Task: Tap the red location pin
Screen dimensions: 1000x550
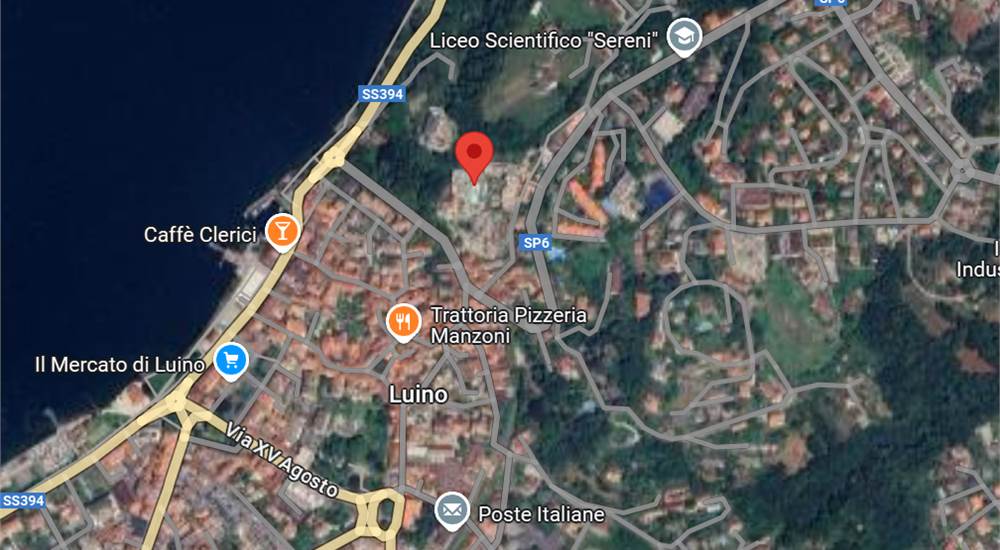Action: tap(474, 155)
